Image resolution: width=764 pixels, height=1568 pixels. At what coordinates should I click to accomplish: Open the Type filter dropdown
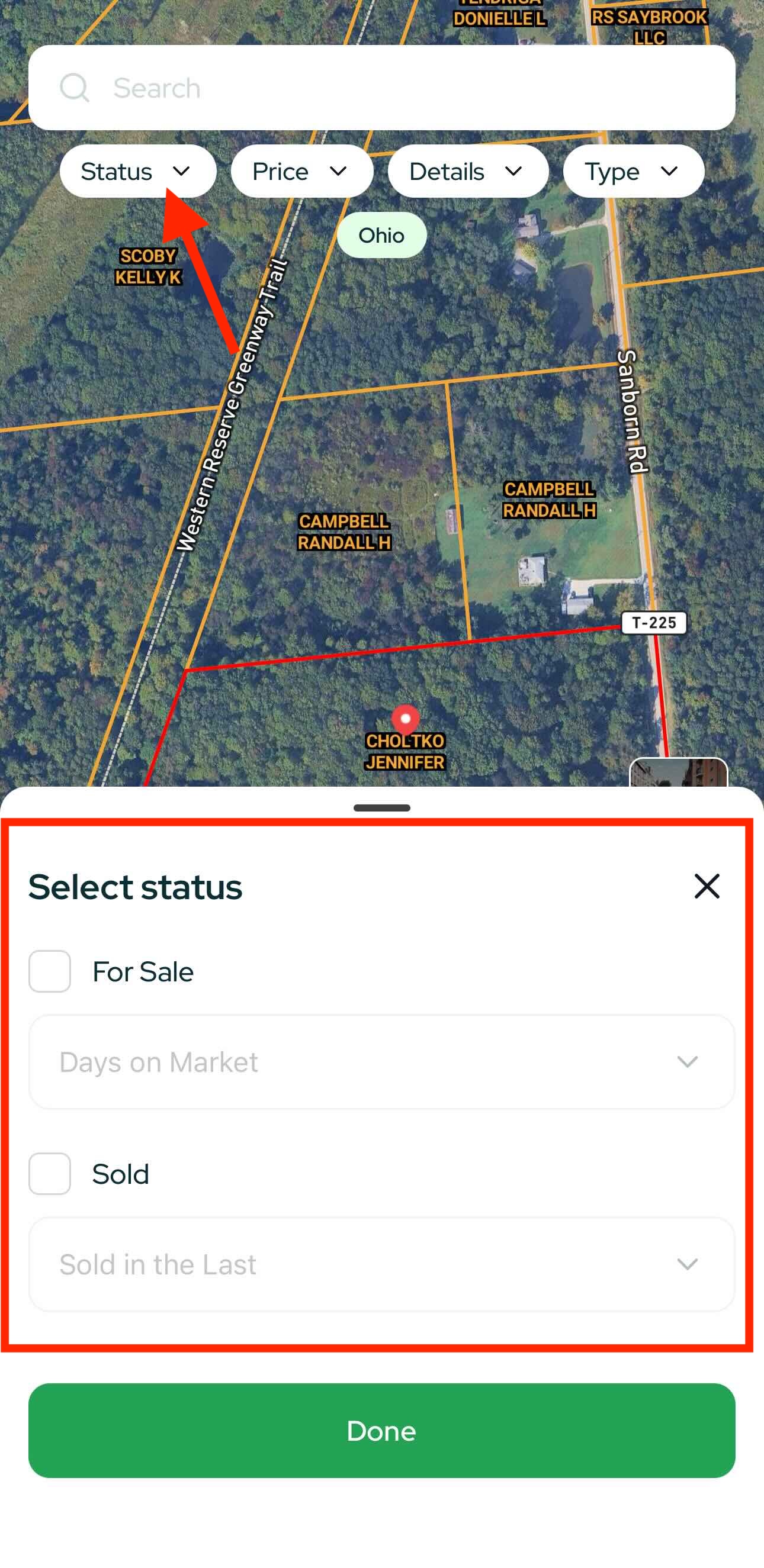[x=633, y=172]
